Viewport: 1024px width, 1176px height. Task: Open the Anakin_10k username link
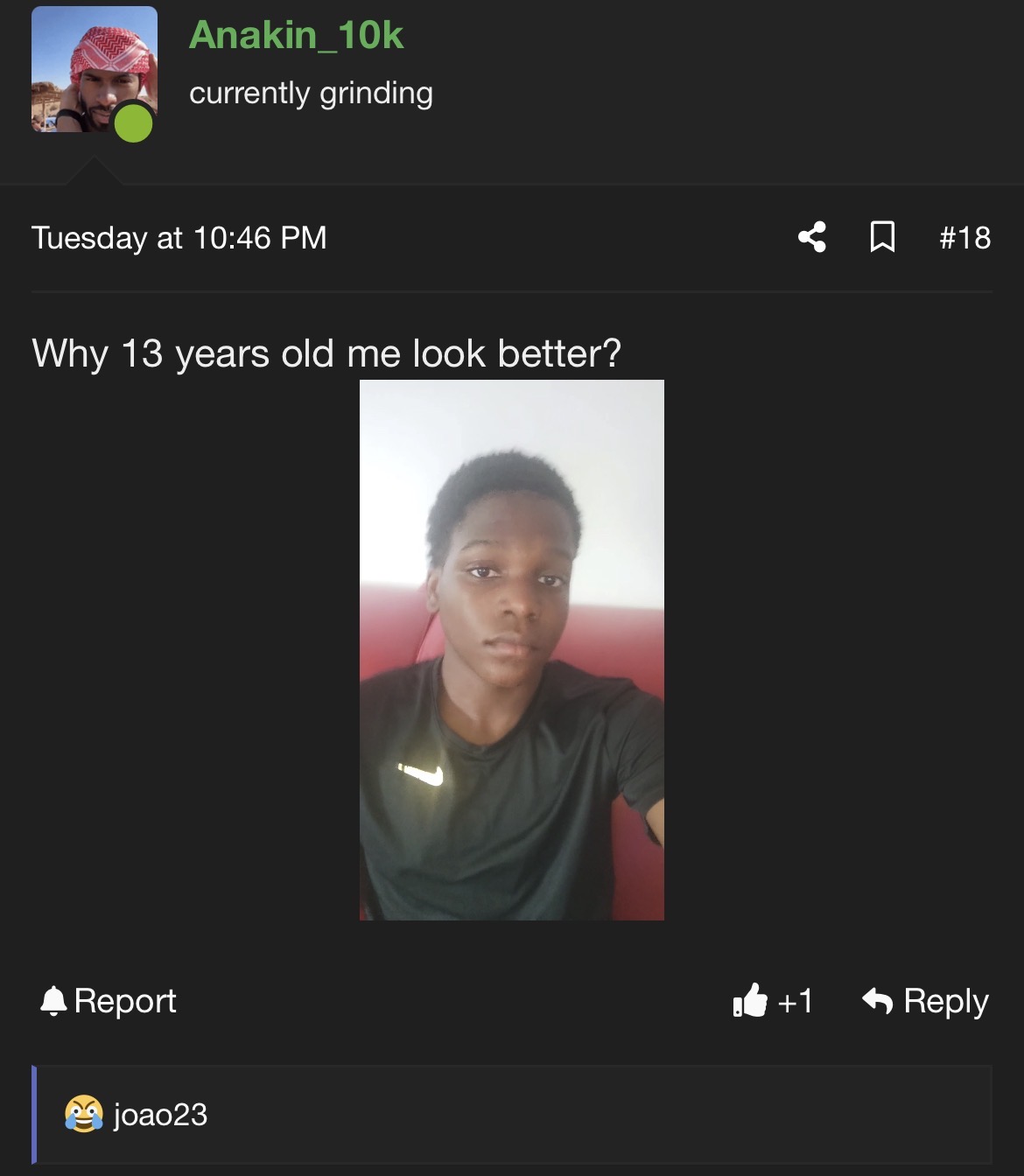(x=296, y=36)
